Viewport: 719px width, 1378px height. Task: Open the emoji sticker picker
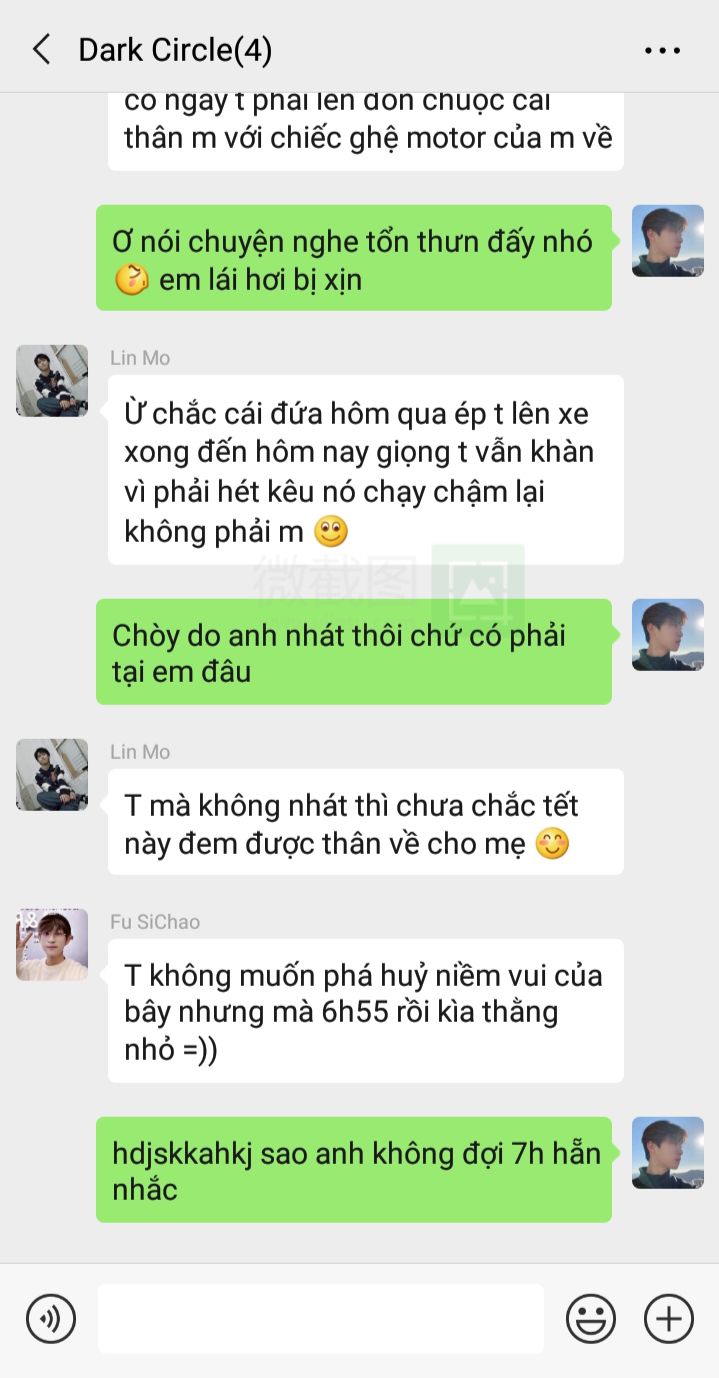pyautogui.click(x=591, y=1318)
